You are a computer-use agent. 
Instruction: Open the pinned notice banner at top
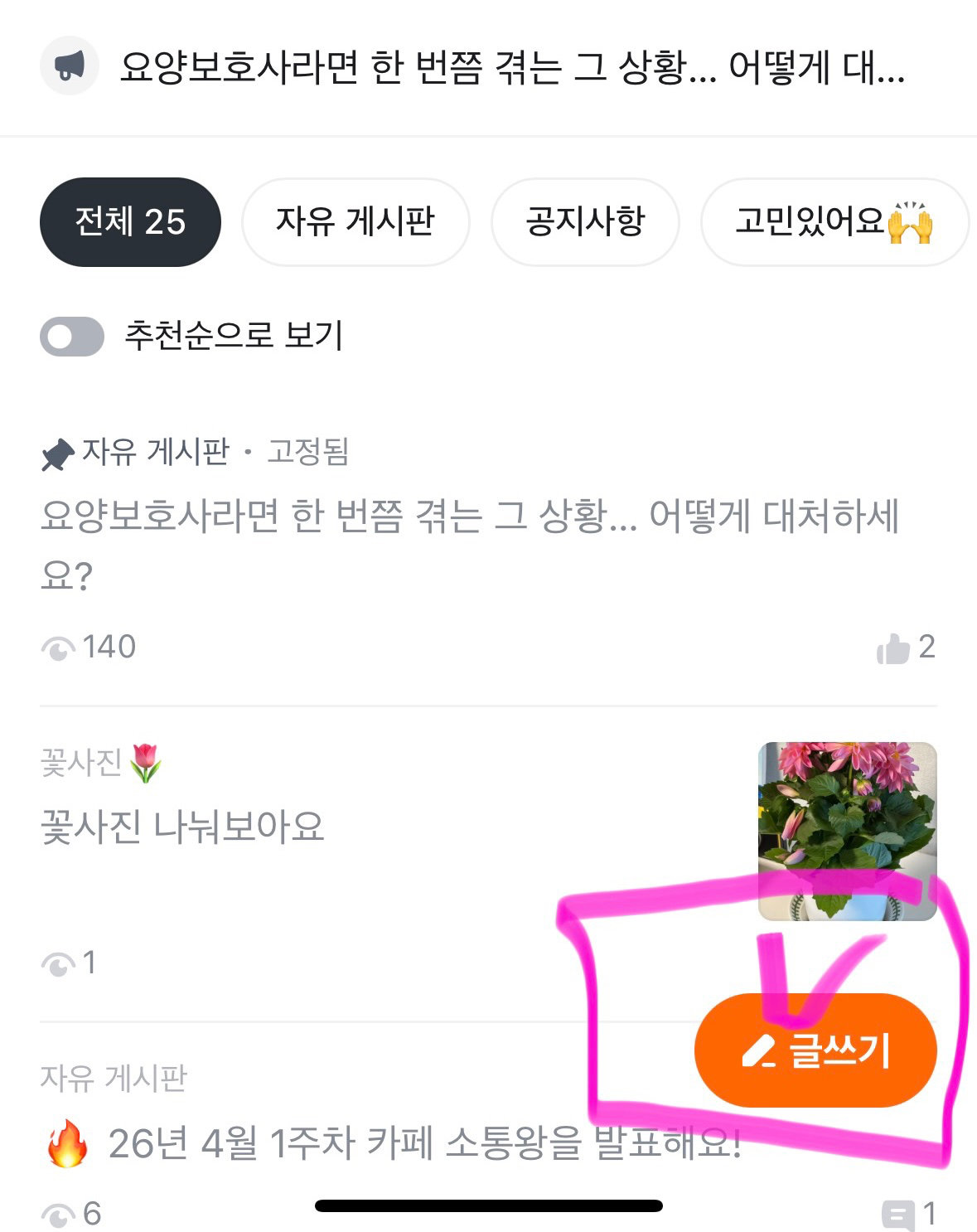510,67
